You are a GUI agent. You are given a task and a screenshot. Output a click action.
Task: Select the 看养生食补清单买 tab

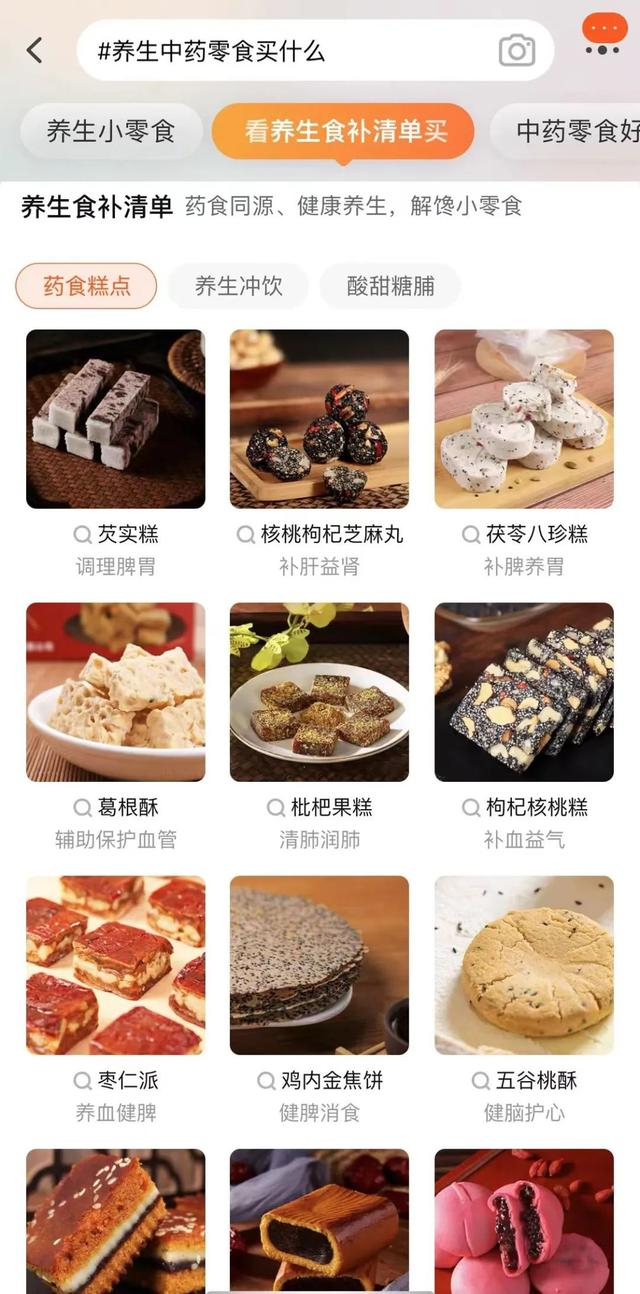(x=343, y=131)
